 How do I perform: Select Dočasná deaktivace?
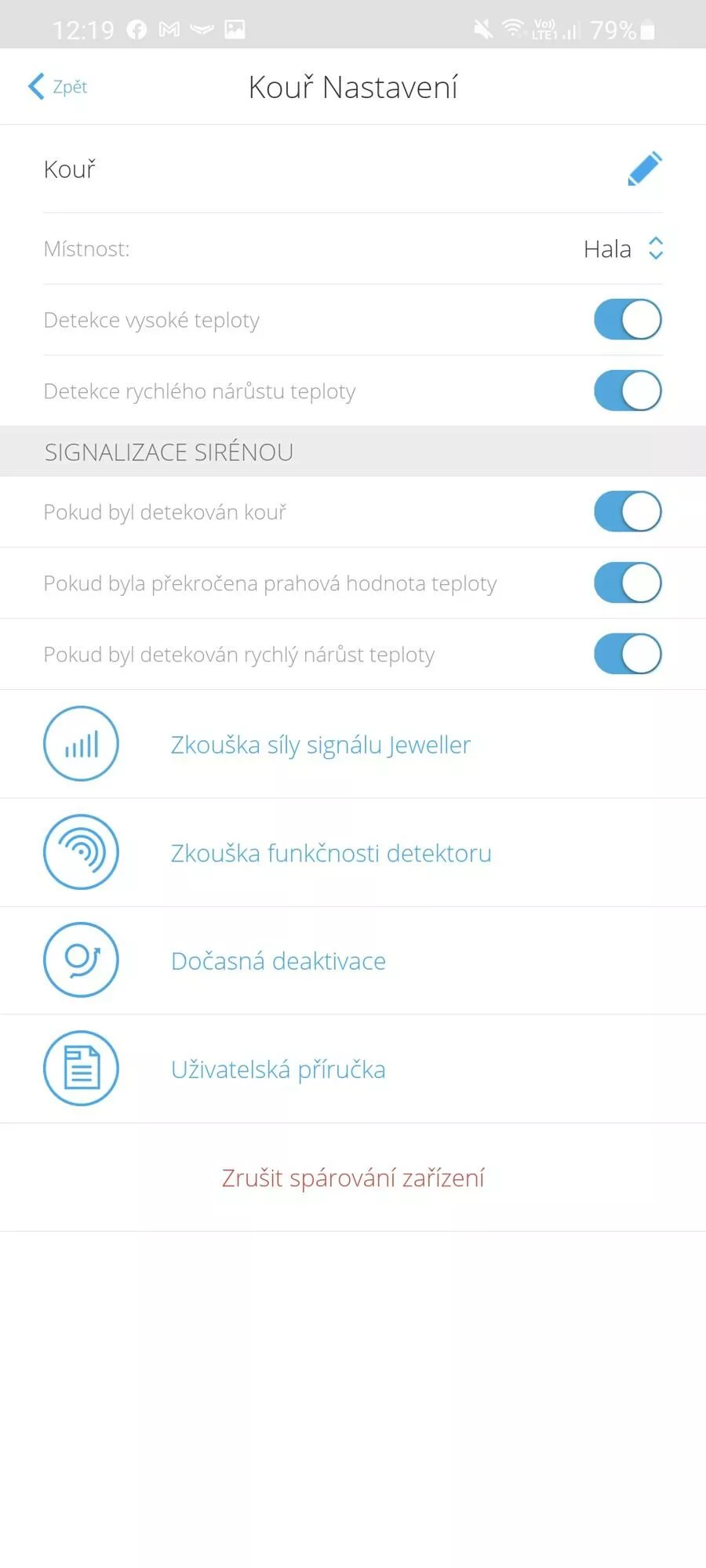353,960
